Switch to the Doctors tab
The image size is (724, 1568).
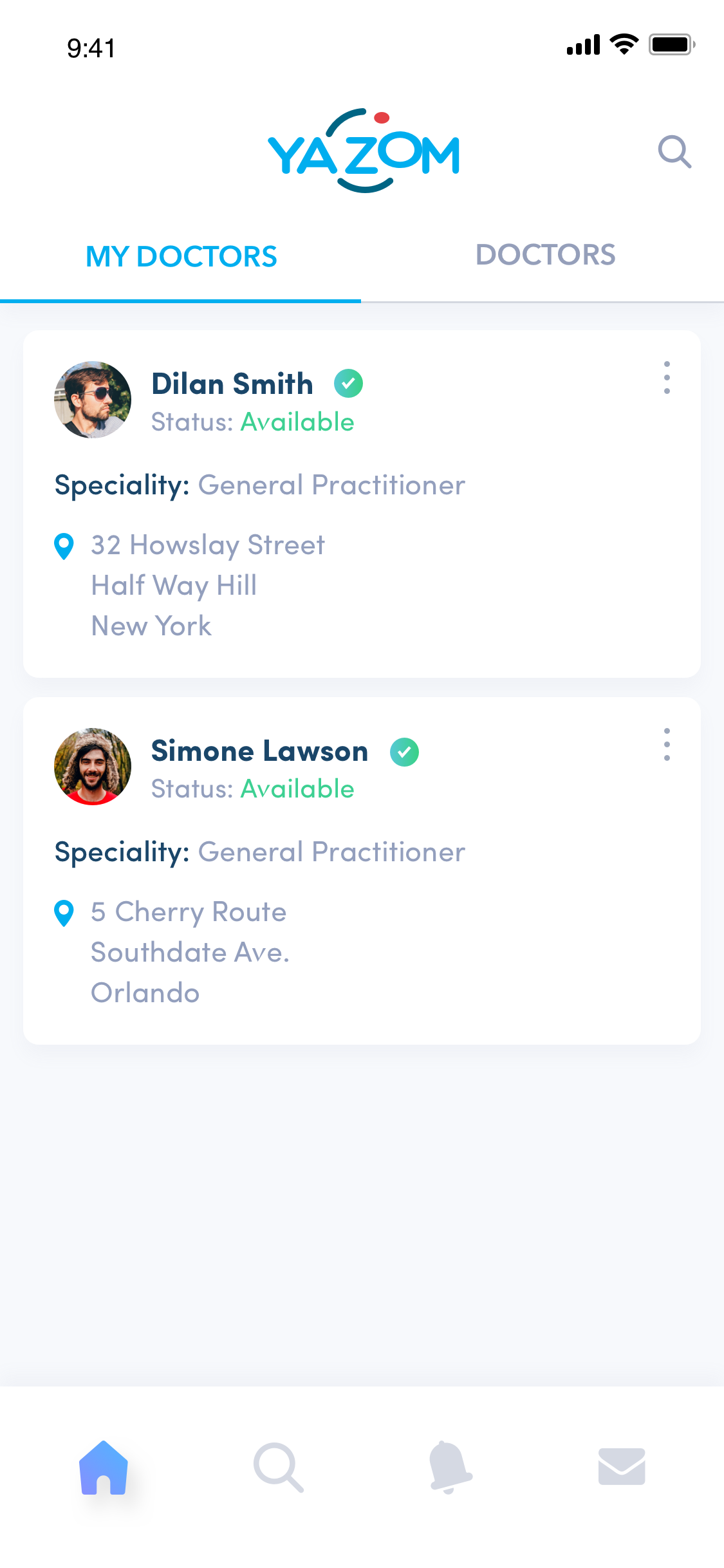545,255
